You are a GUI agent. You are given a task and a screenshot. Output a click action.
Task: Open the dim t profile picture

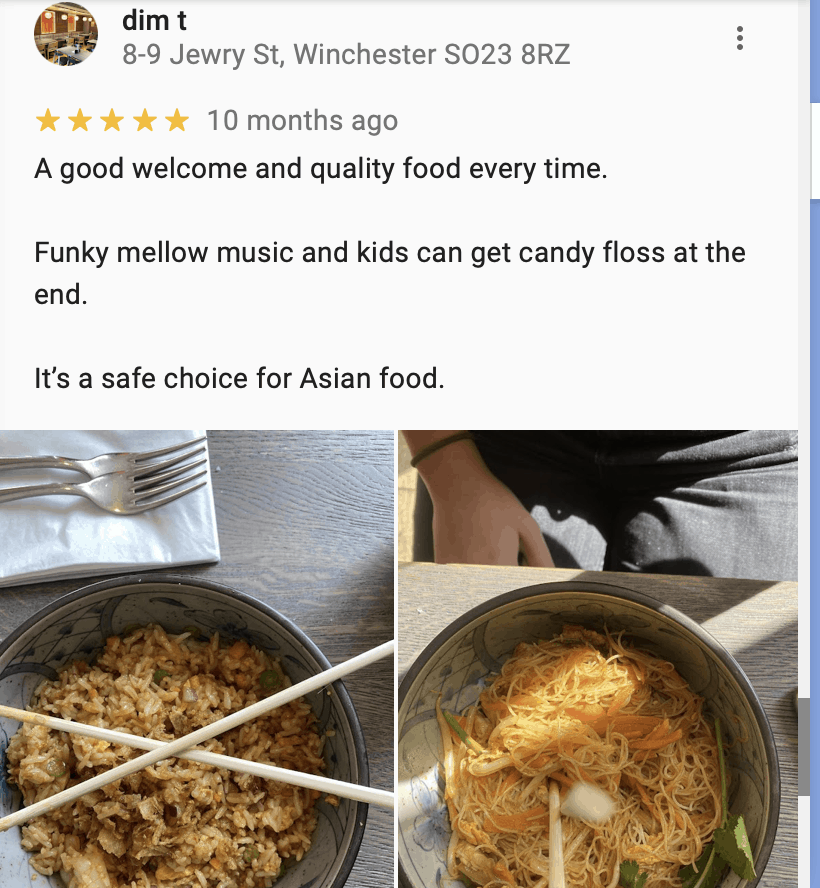pyautogui.click(x=66, y=35)
